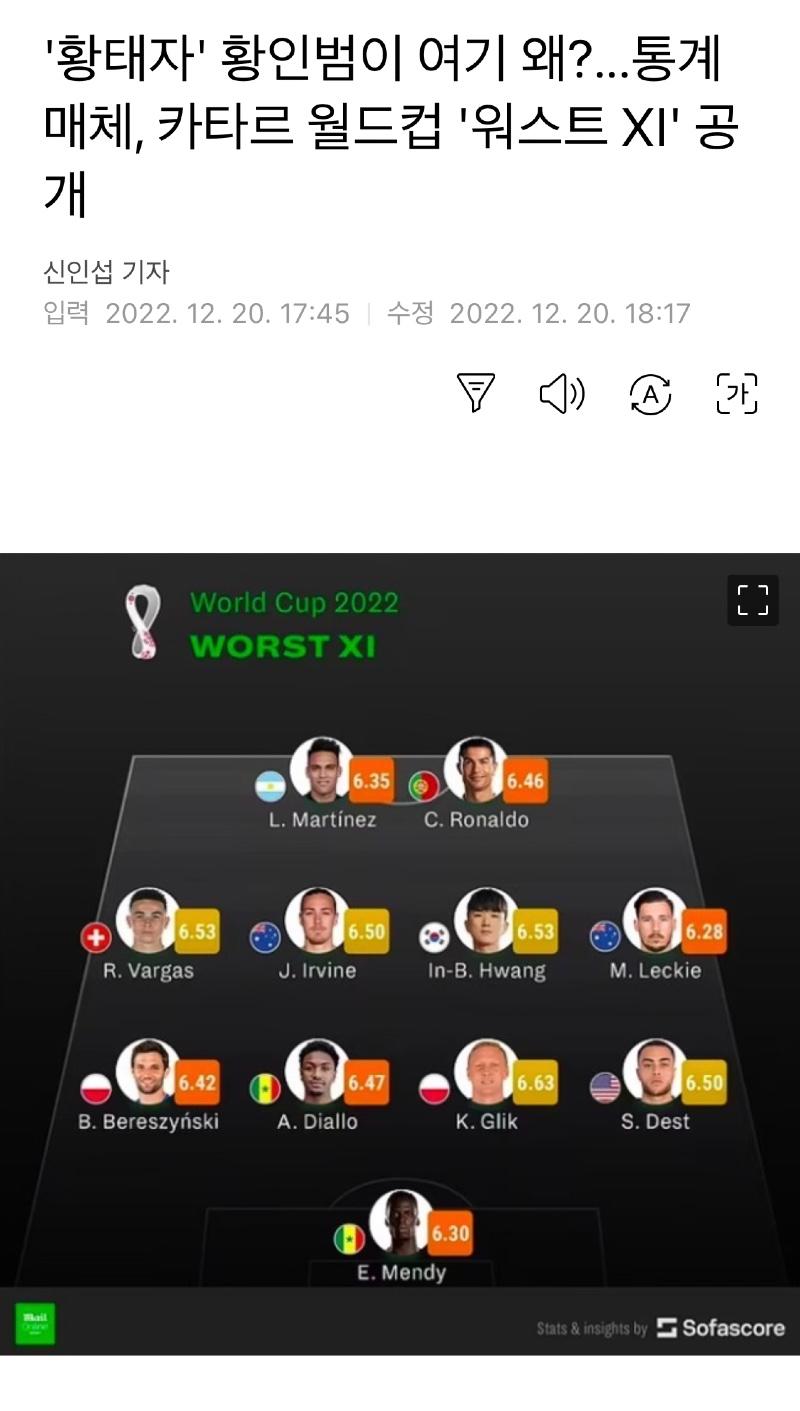This screenshot has height=1411, width=800.
Task: Listen to the article with text-to-speech
Action: [x=562, y=393]
